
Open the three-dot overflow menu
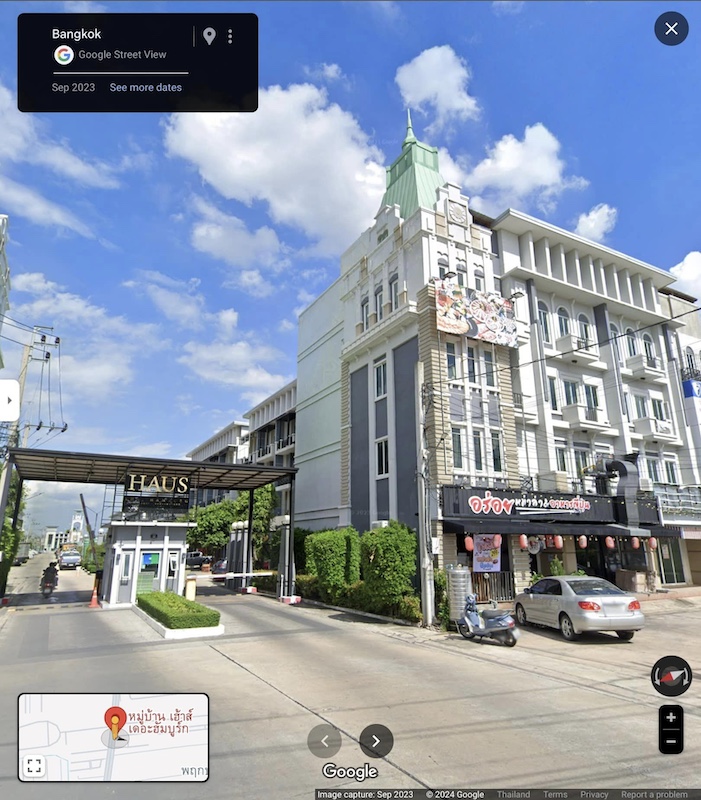pyautogui.click(x=230, y=36)
